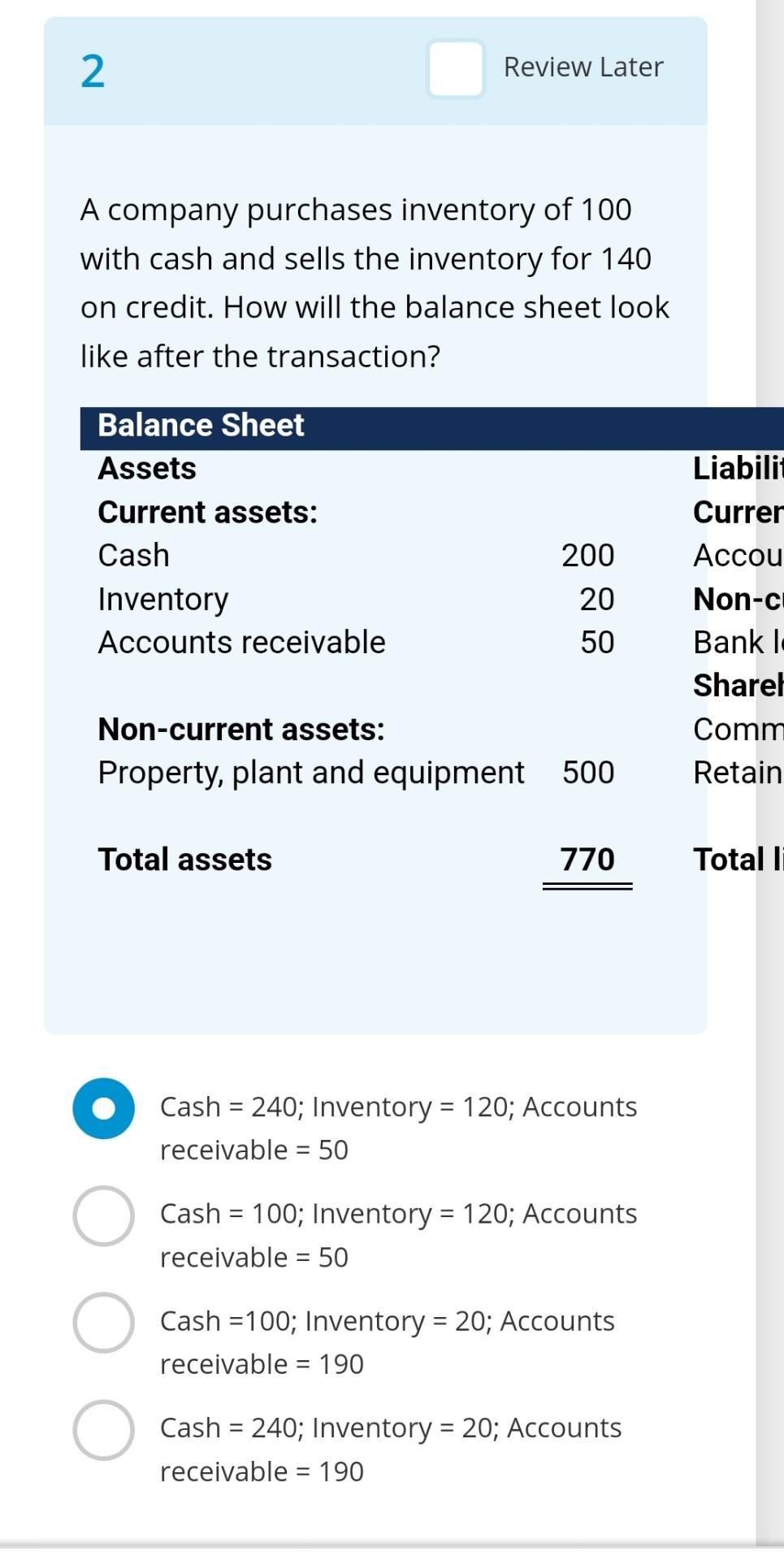Click the Review Later label text

582,67
